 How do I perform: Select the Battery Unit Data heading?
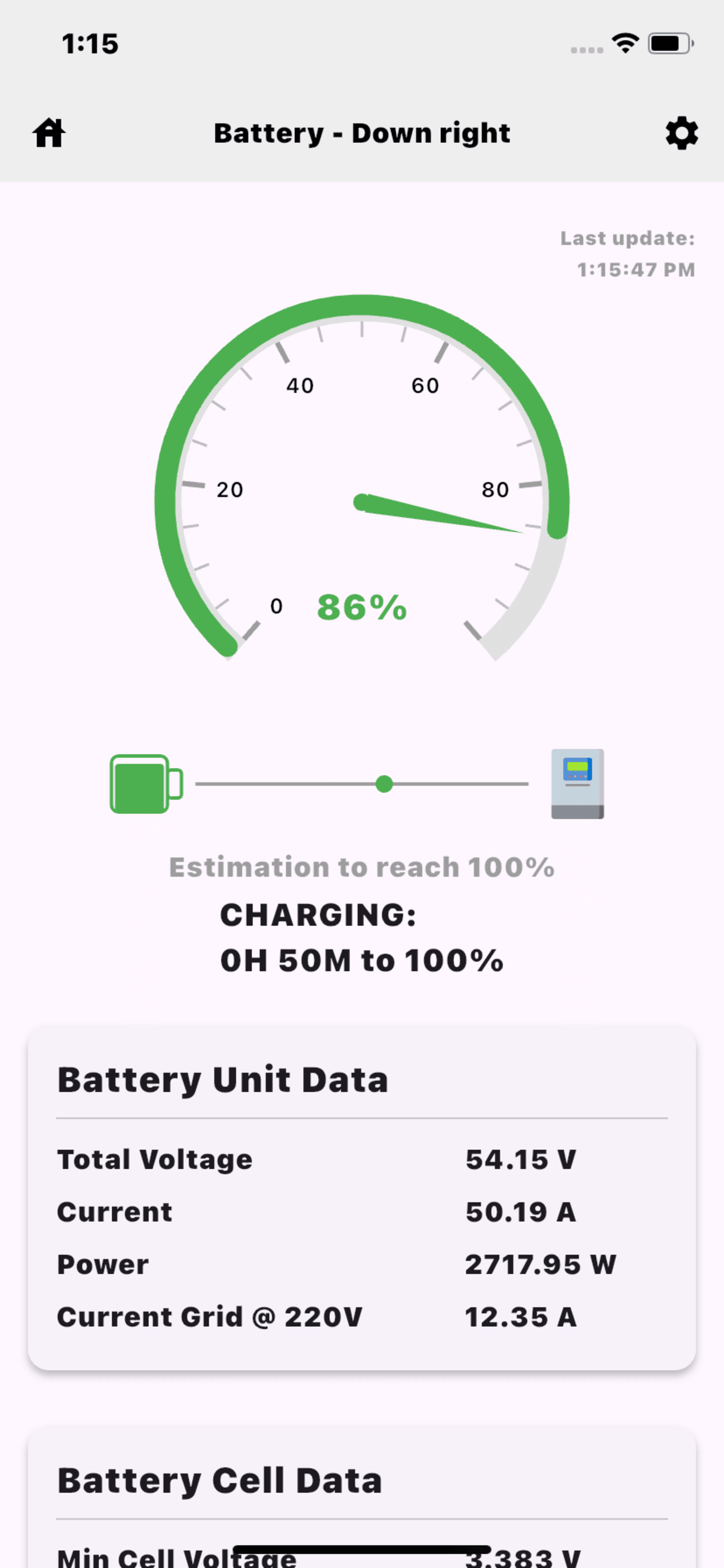tap(223, 1079)
